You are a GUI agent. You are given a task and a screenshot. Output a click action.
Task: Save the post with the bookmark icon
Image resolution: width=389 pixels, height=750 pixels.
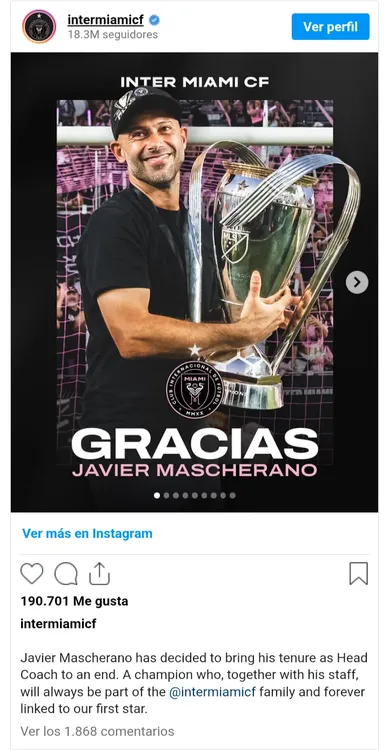358,574
